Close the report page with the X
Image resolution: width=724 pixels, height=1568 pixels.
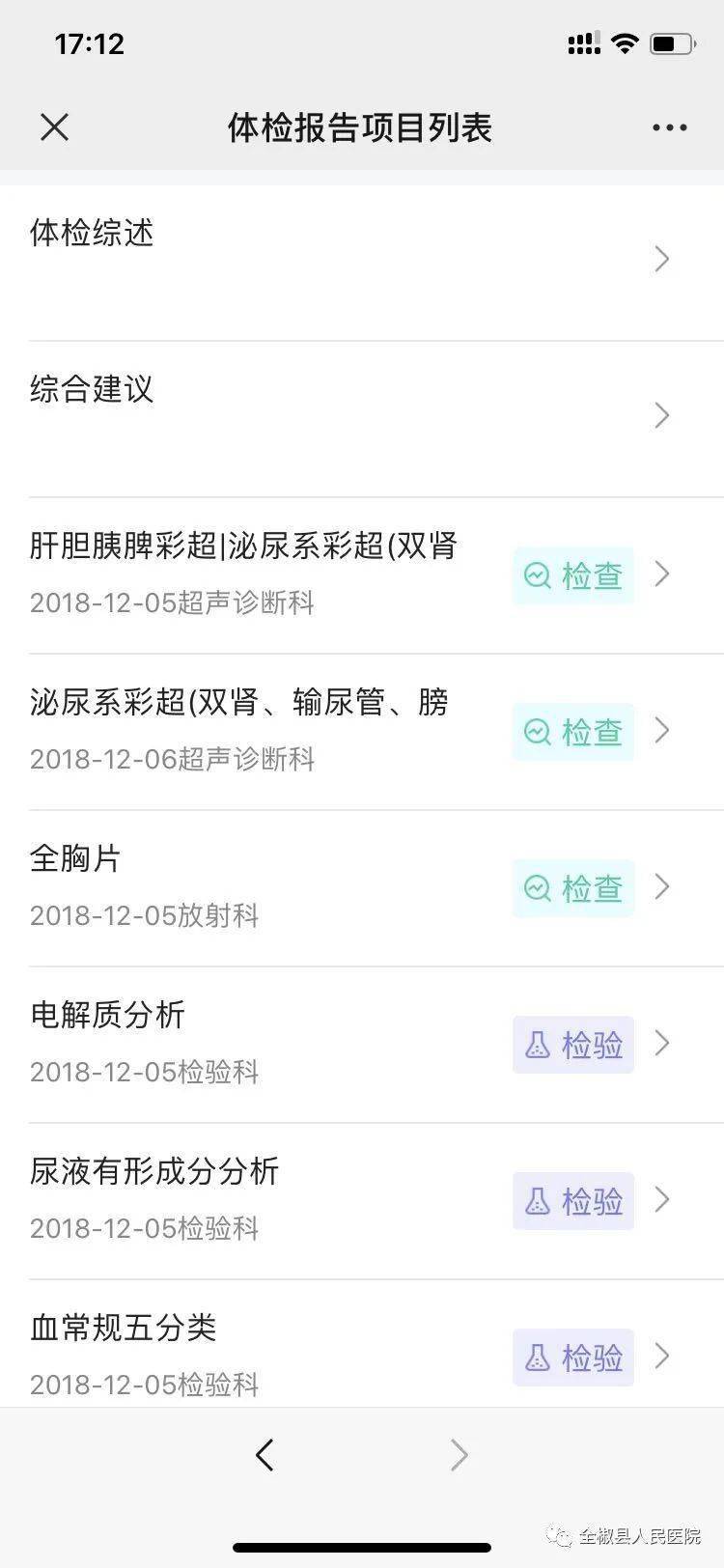click(x=55, y=126)
